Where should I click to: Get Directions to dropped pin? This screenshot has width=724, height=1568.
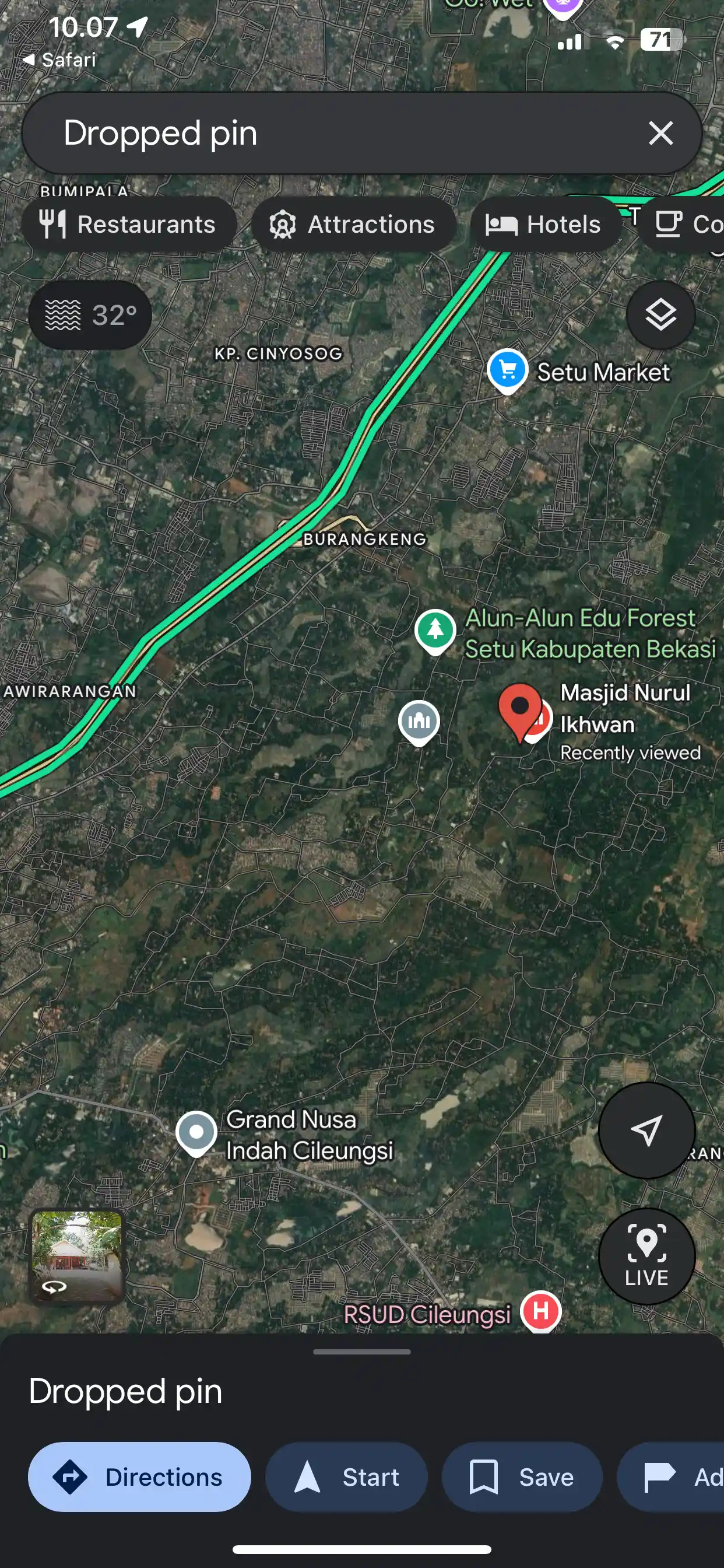[x=139, y=1476]
